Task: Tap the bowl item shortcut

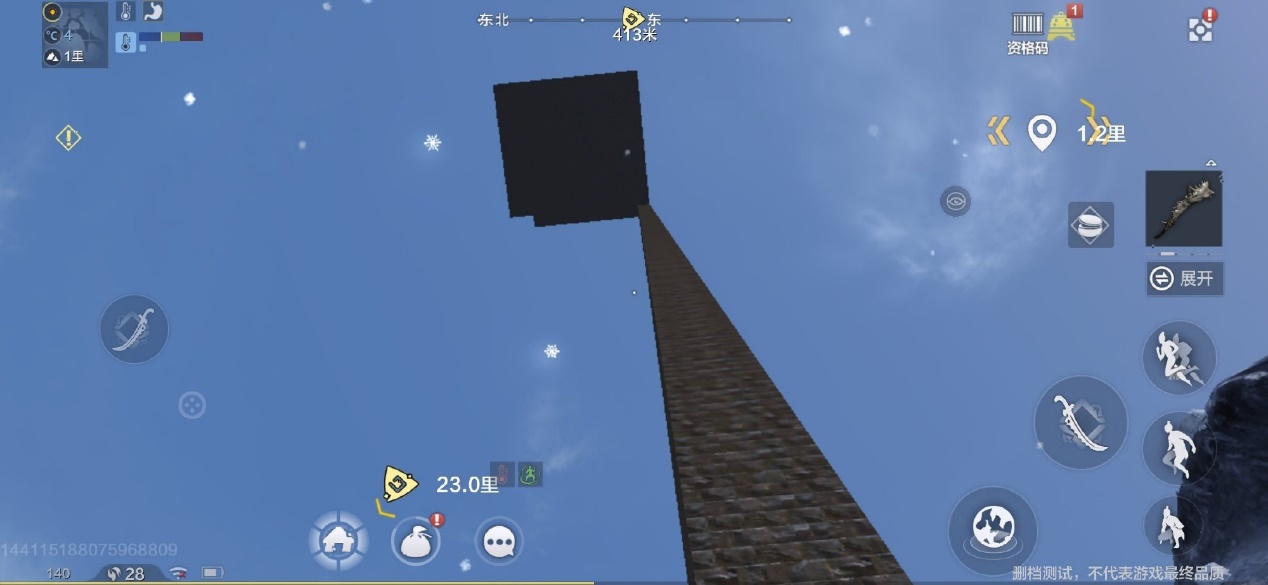Action: 1090,225
